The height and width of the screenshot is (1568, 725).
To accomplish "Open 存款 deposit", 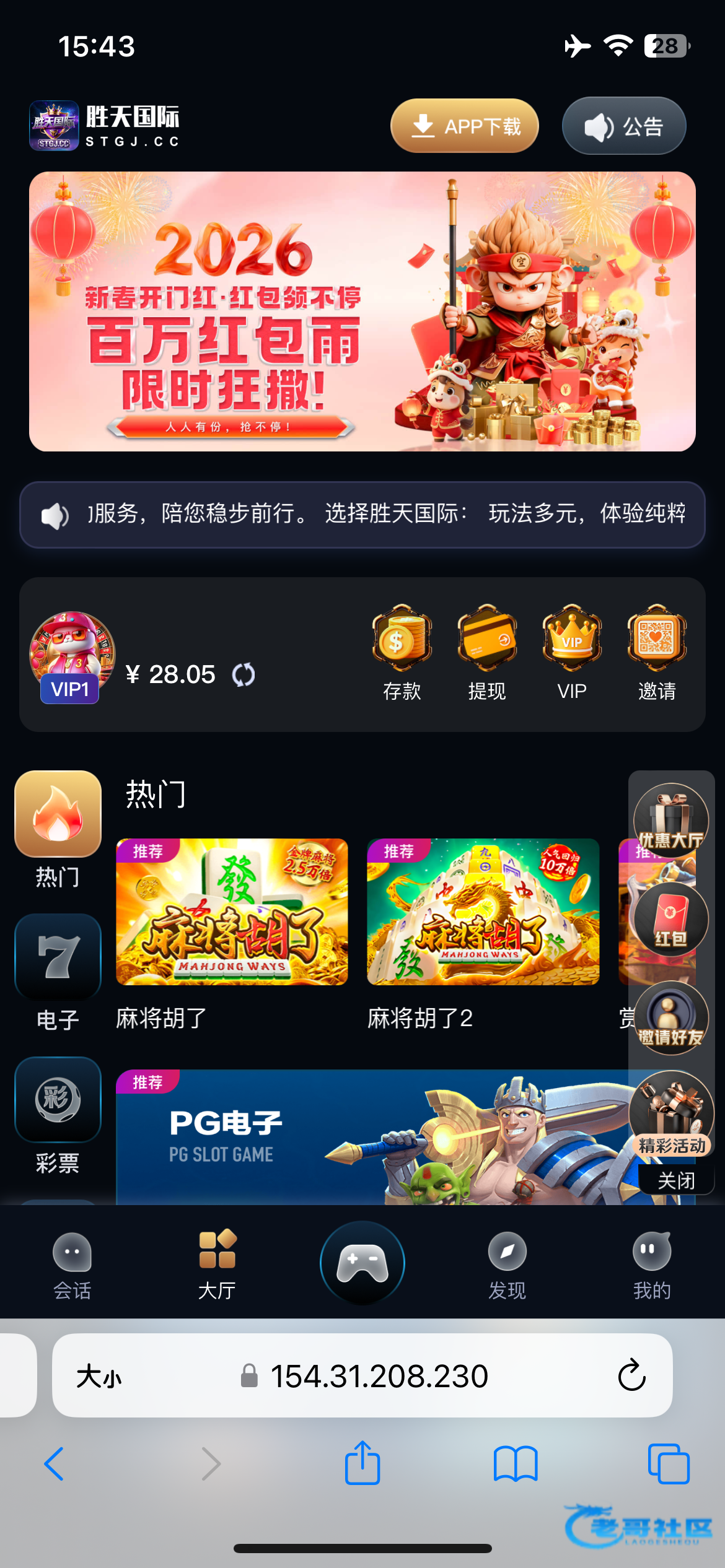I will (402, 653).
